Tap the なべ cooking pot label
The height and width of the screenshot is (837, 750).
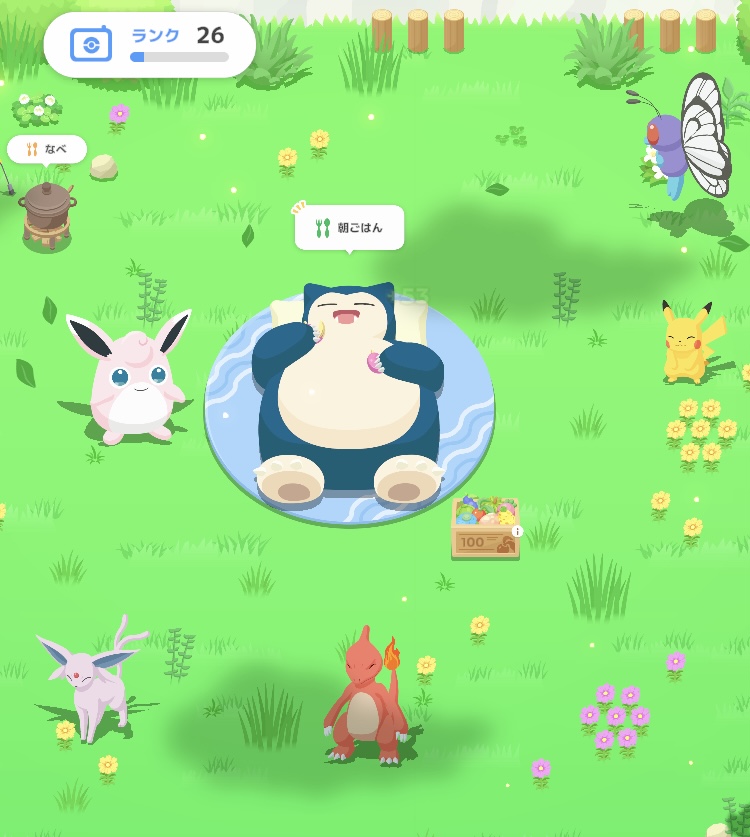tap(47, 150)
